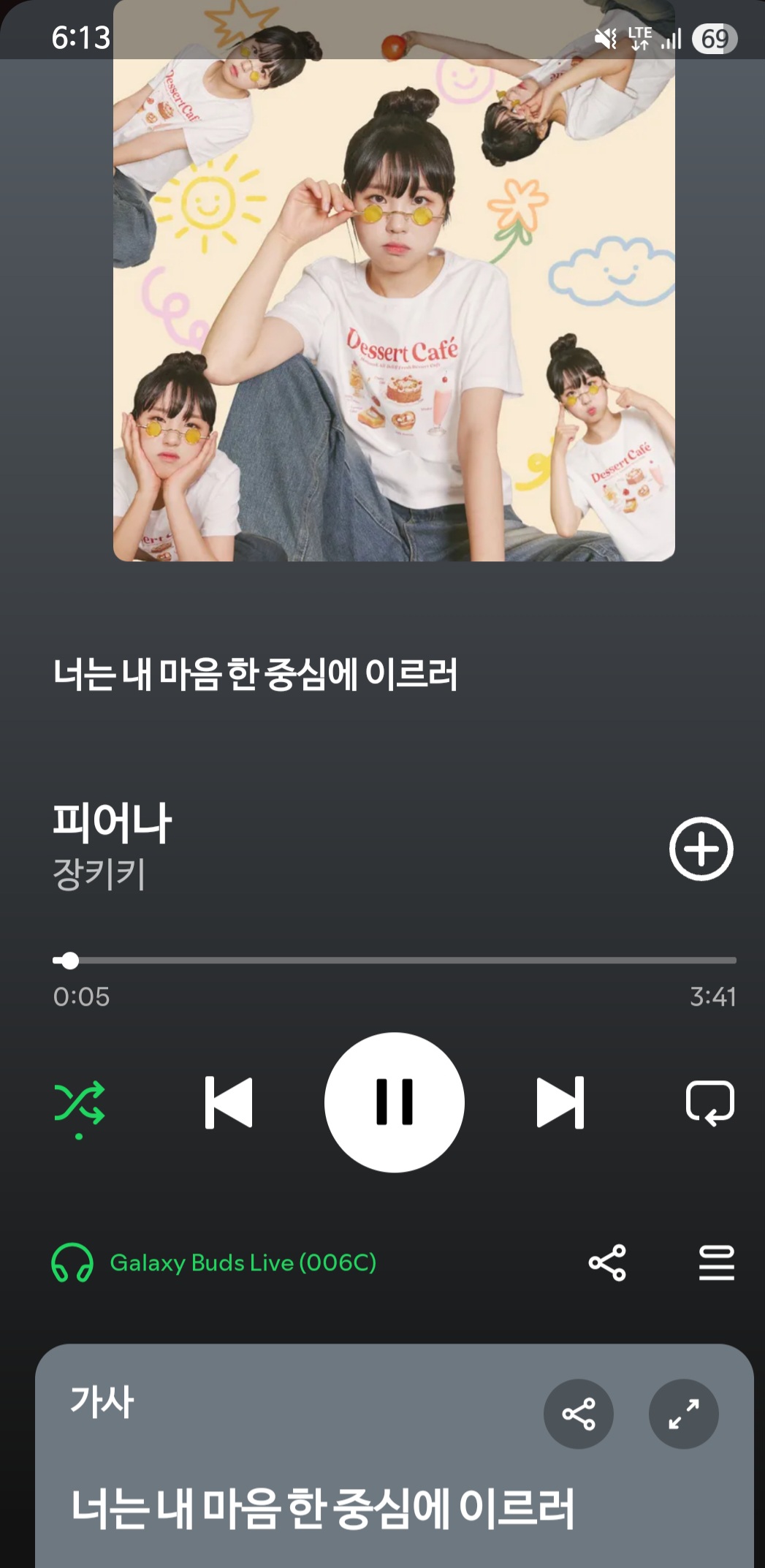Tap the song progress bar to seek

(395, 960)
